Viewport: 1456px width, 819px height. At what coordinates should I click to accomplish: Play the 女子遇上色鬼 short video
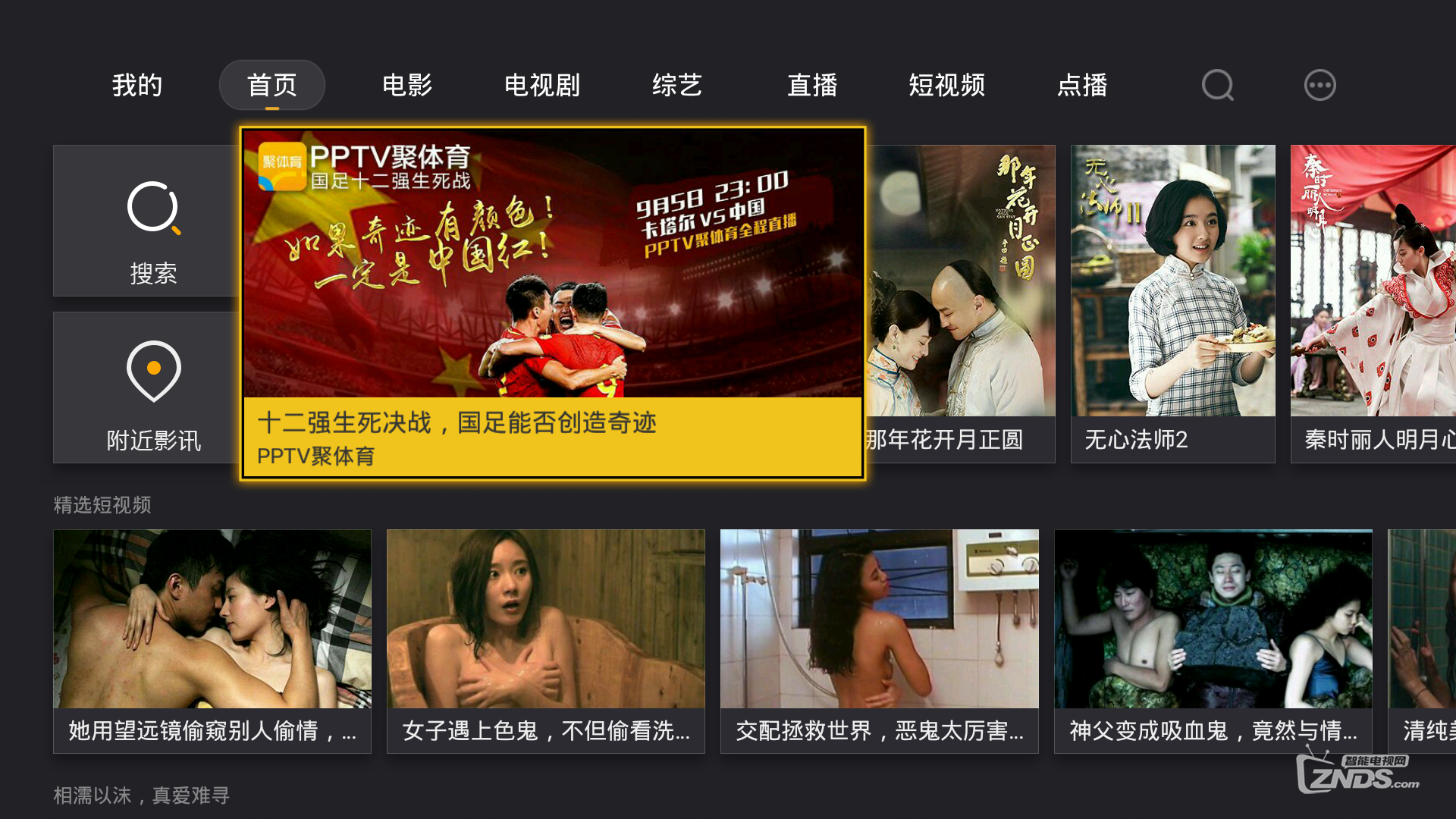coord(545,641)
